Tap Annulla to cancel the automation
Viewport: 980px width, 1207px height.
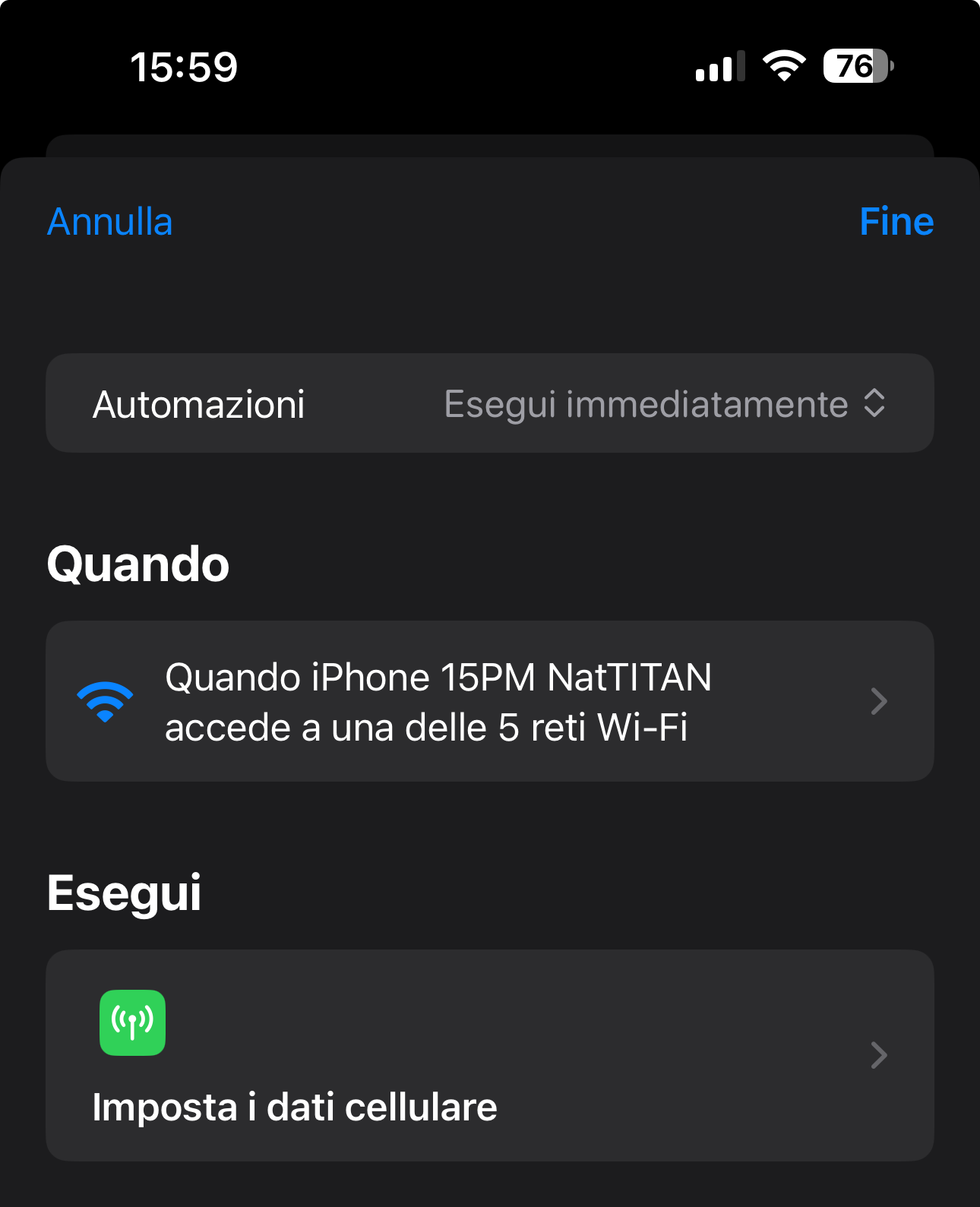tap(110, 222)
